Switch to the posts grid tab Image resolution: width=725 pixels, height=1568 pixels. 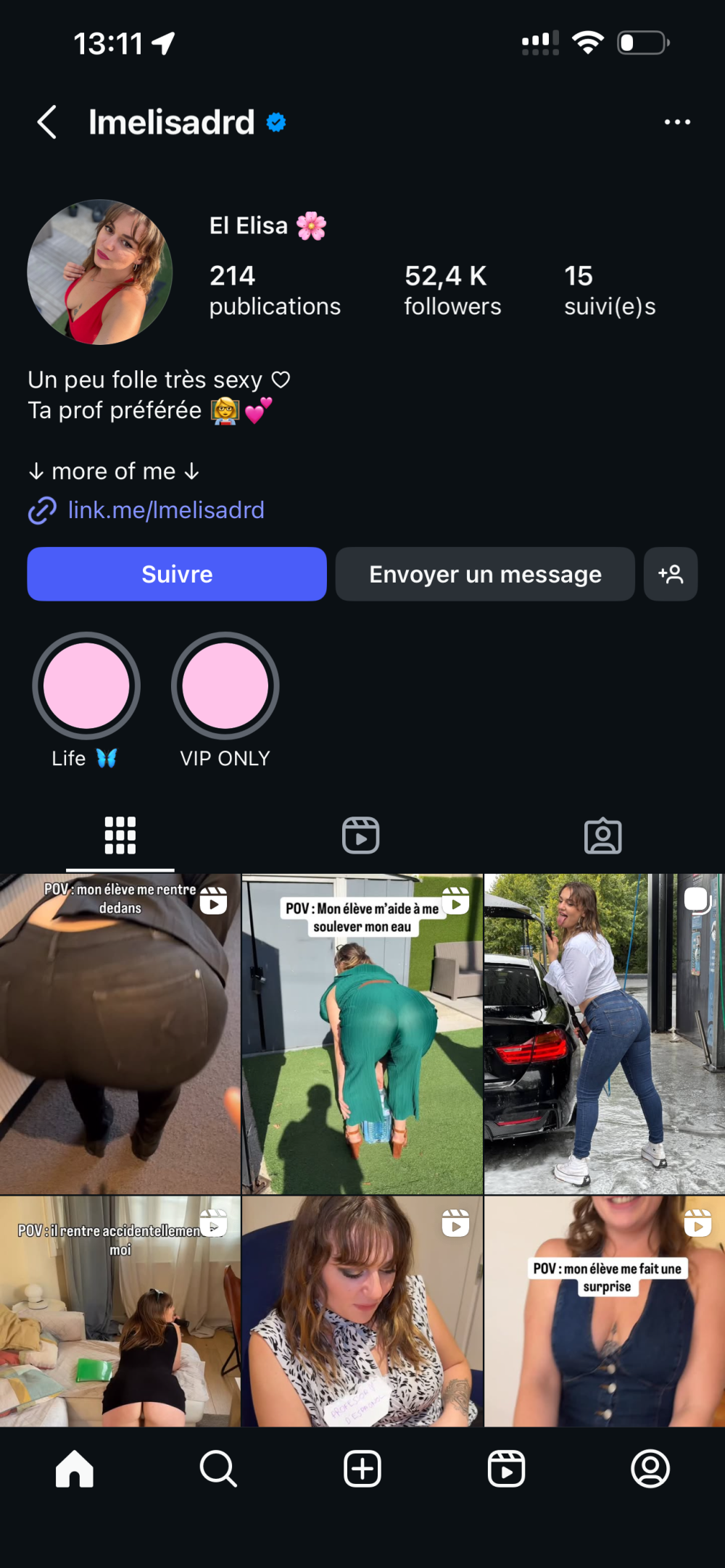point(120,835)
